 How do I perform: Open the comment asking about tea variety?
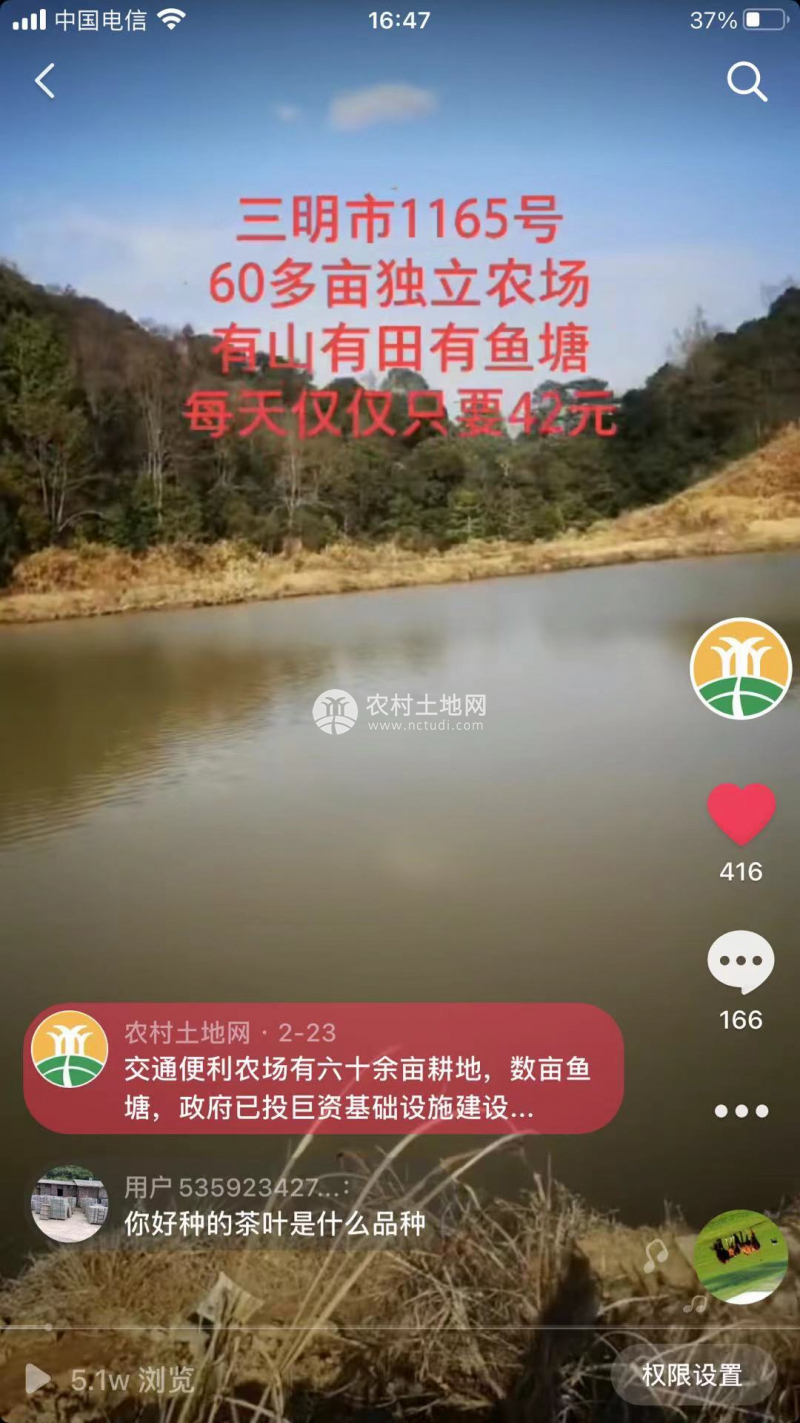click(275, 1222)
